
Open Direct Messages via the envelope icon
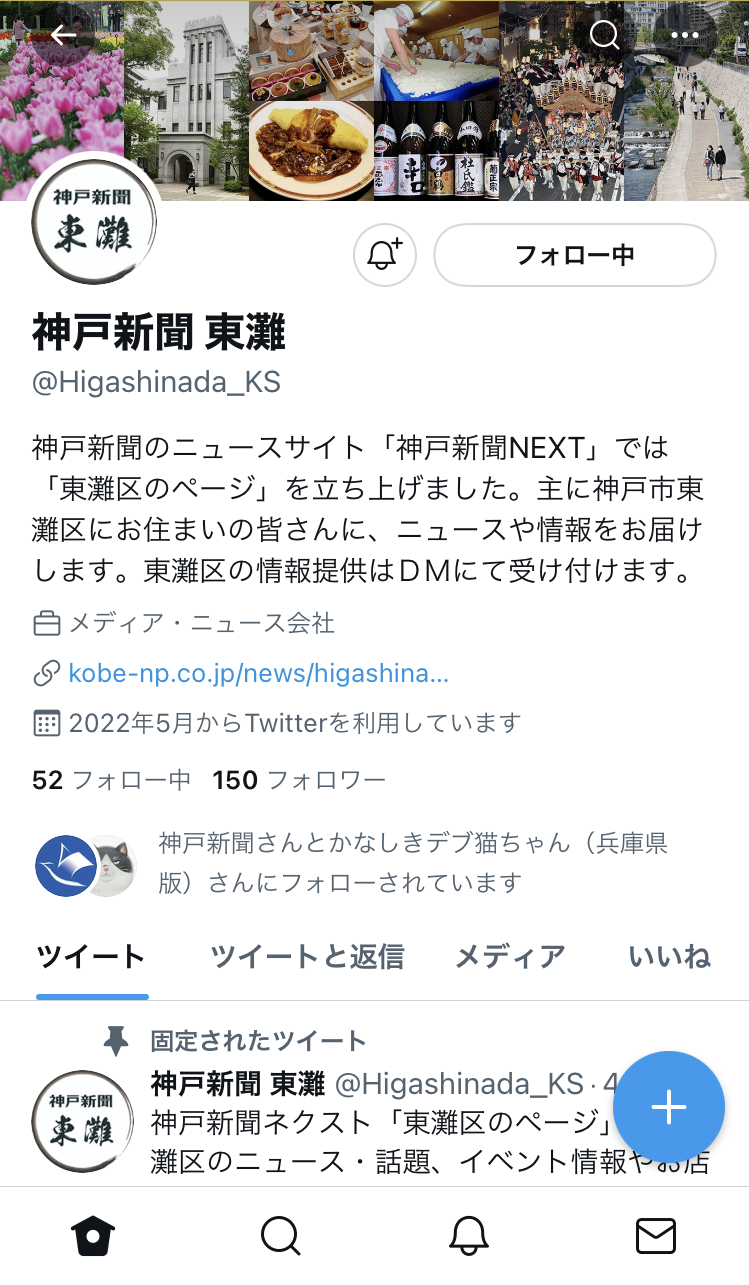coord(655,1236)
